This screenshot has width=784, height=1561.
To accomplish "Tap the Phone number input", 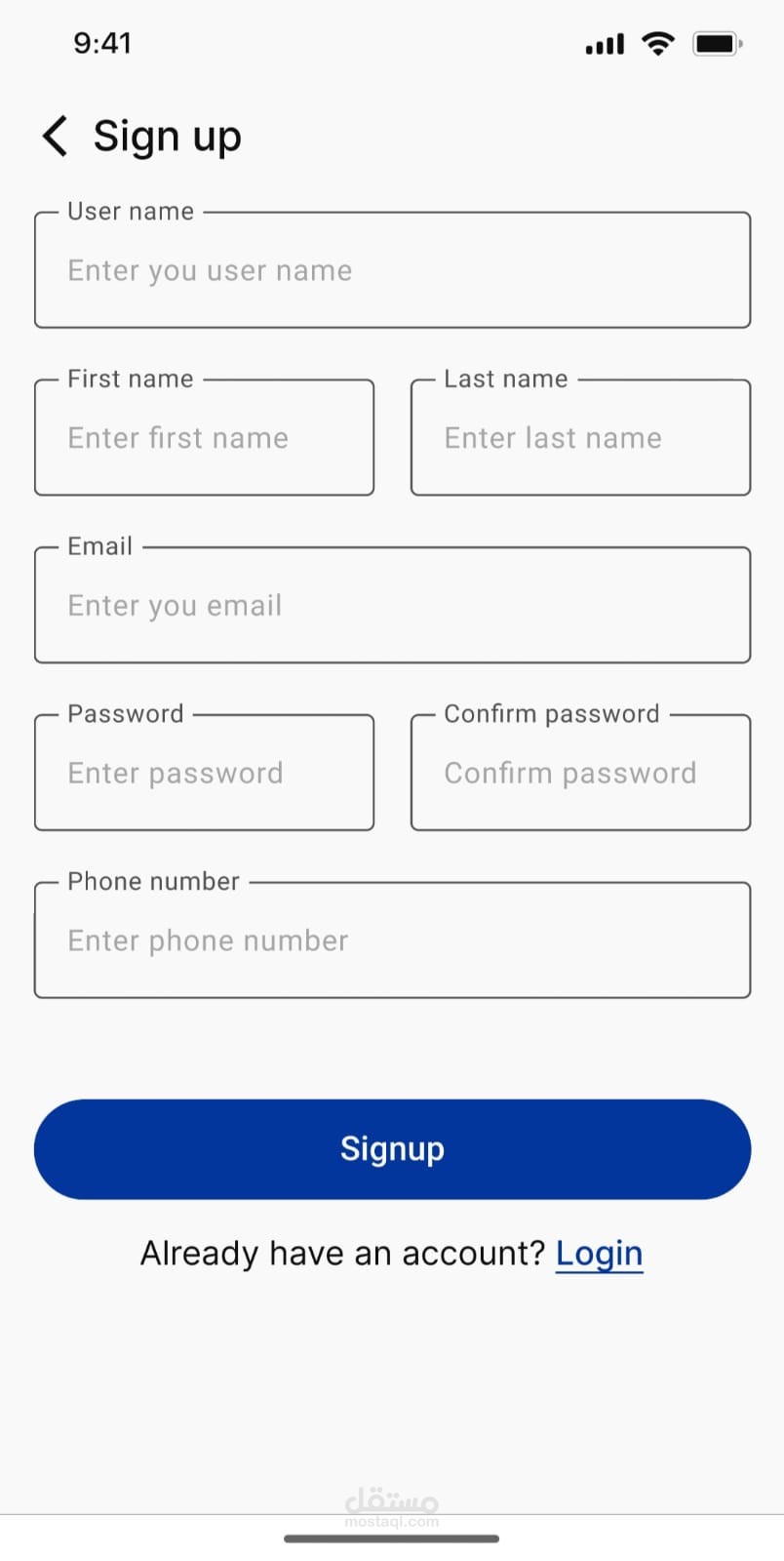I will 392,940.
